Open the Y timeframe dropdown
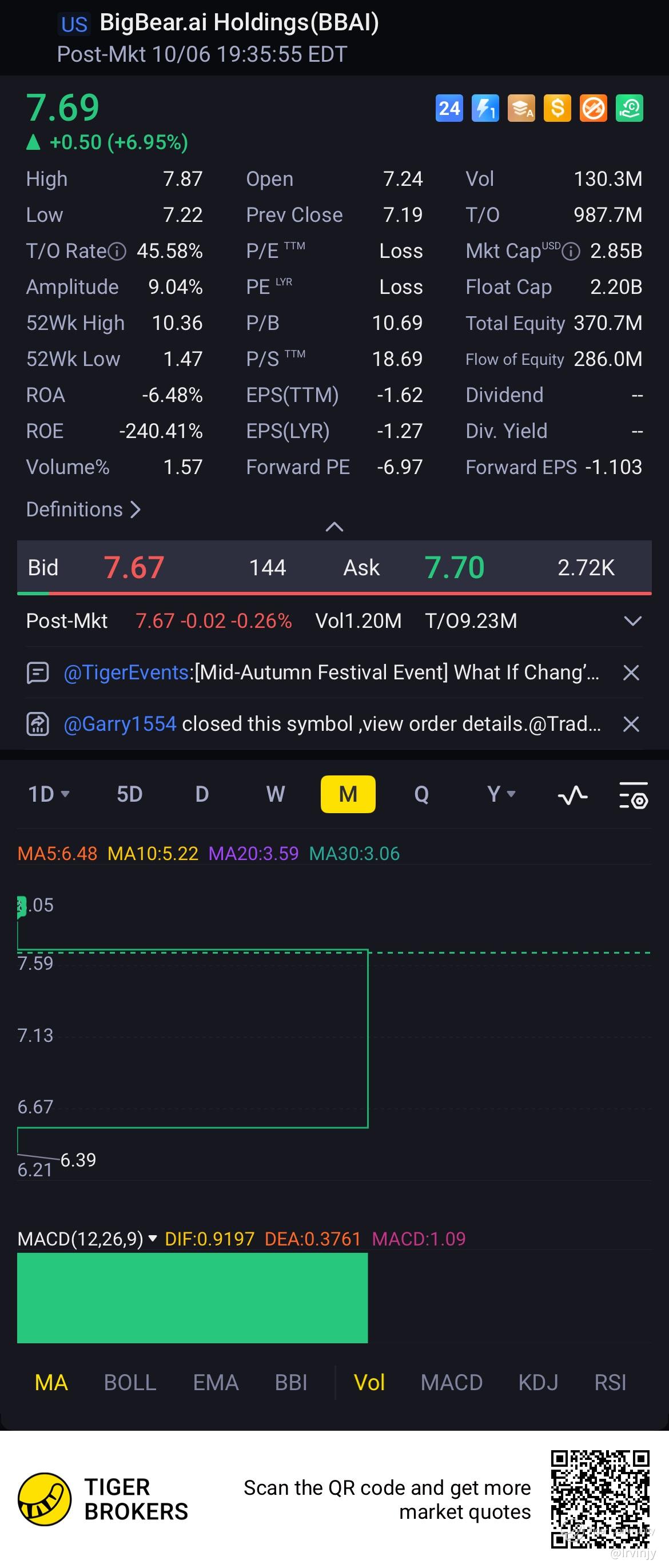This screenshot has height=1568, width=669. click(501, 794)
